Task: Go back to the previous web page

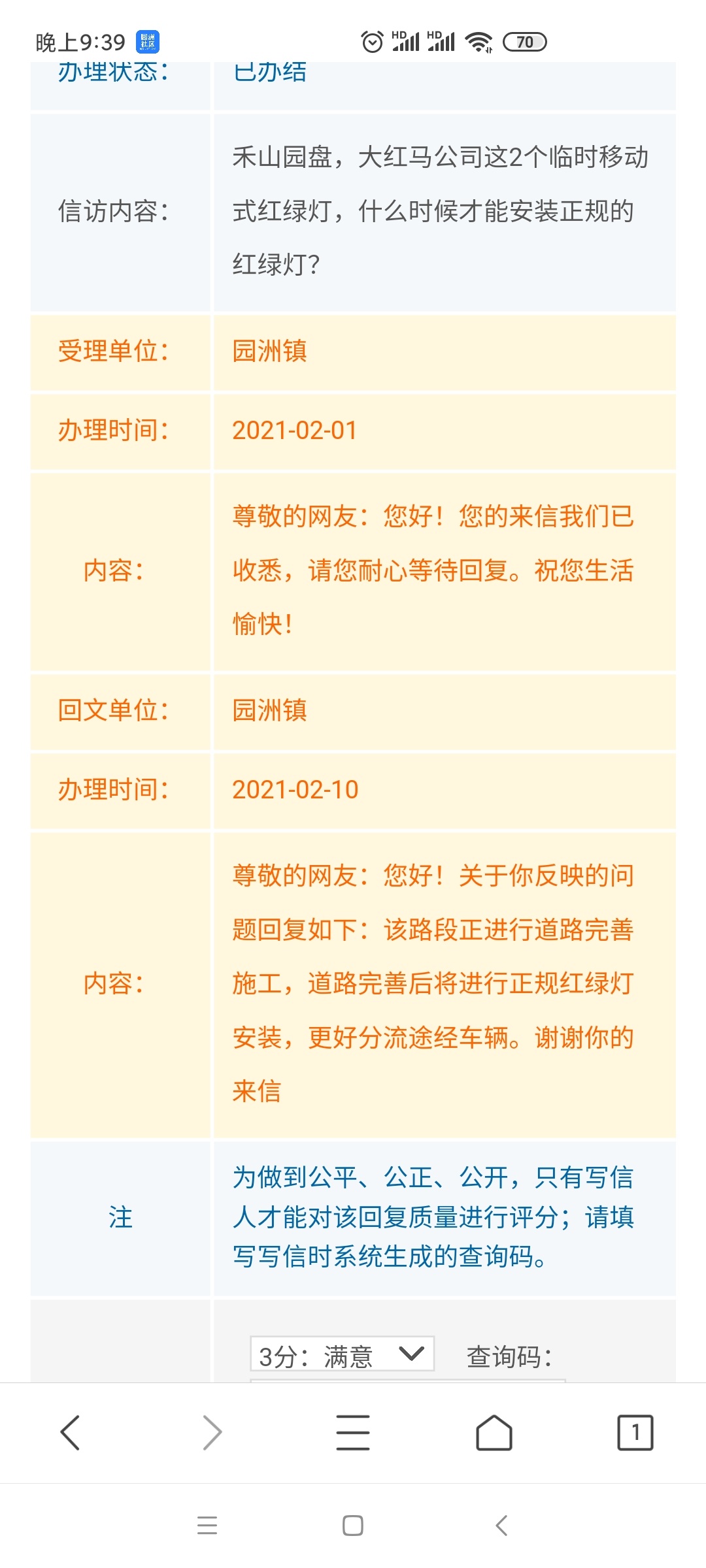Action: (71, 1433)
